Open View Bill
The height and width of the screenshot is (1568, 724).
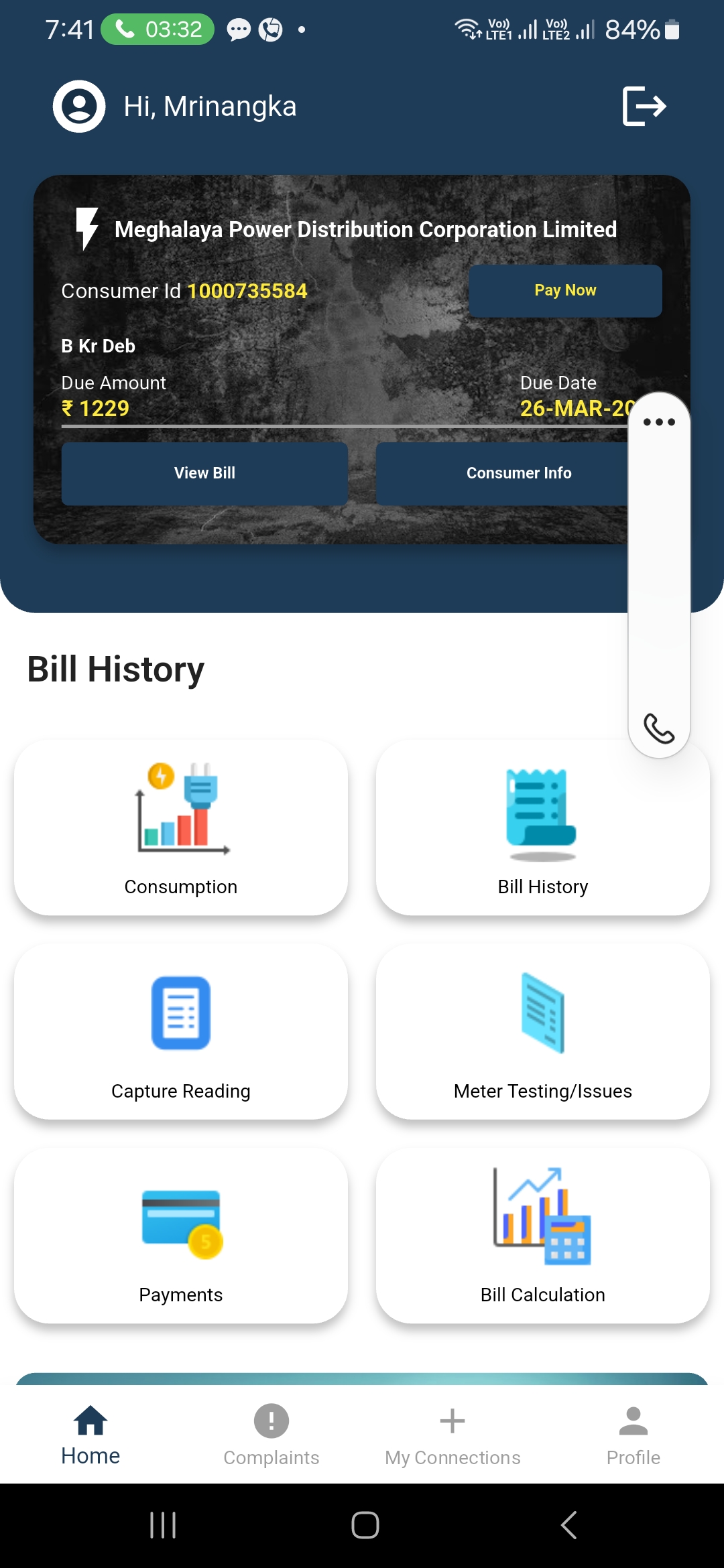coord(204,473)
